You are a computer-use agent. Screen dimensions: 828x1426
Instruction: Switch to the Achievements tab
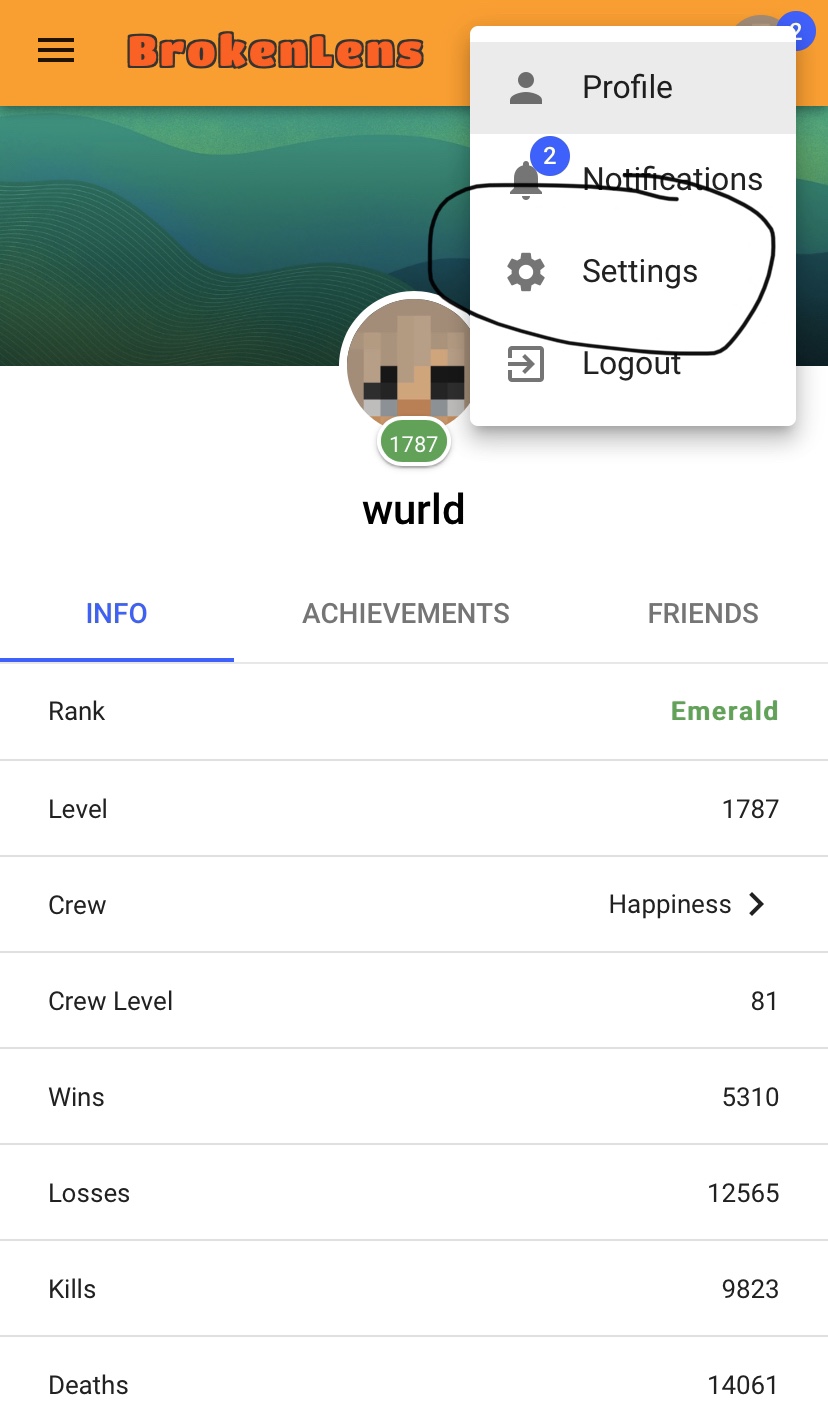(x=406, y=614)
